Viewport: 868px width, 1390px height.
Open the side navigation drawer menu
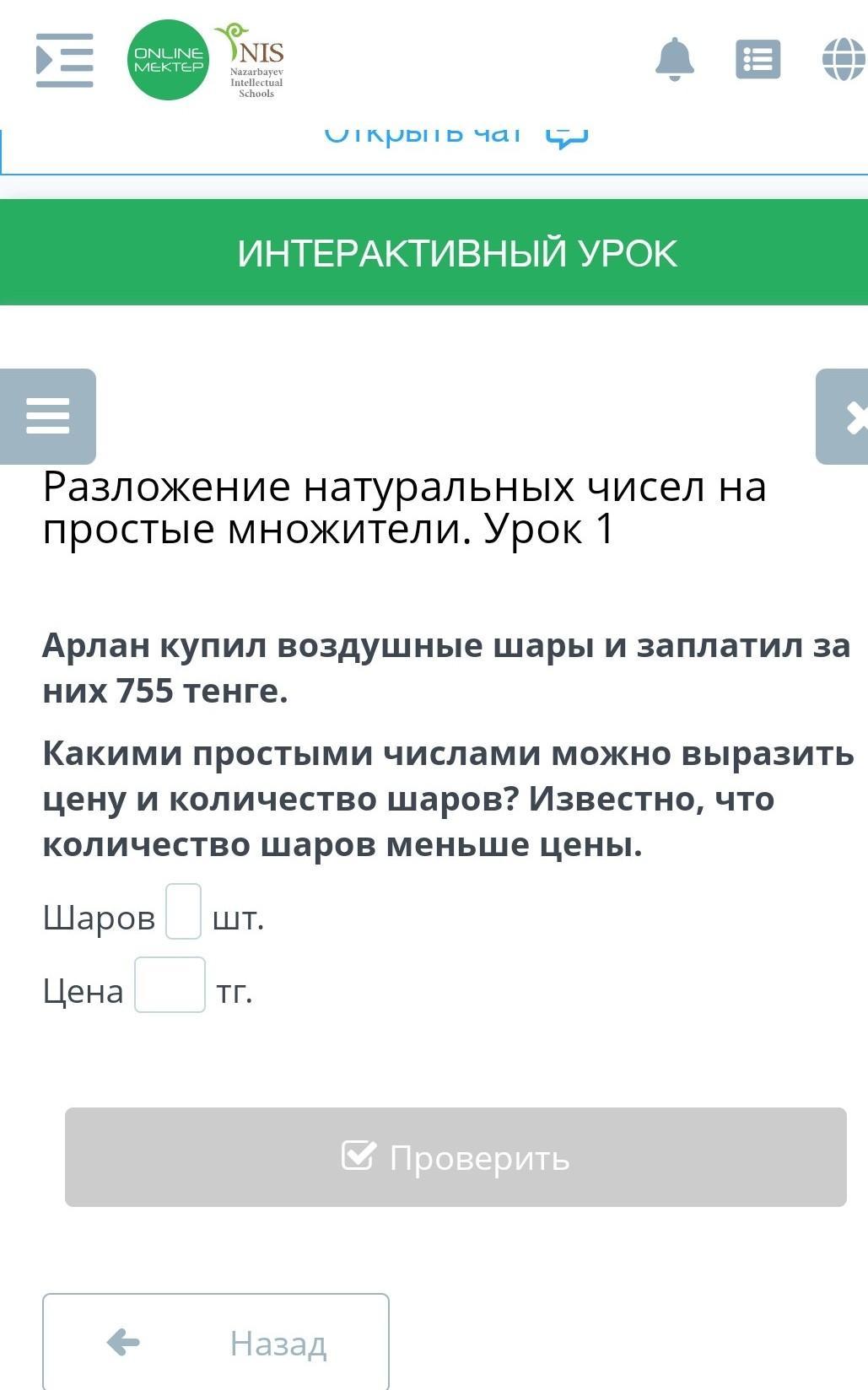coord(64,60)
